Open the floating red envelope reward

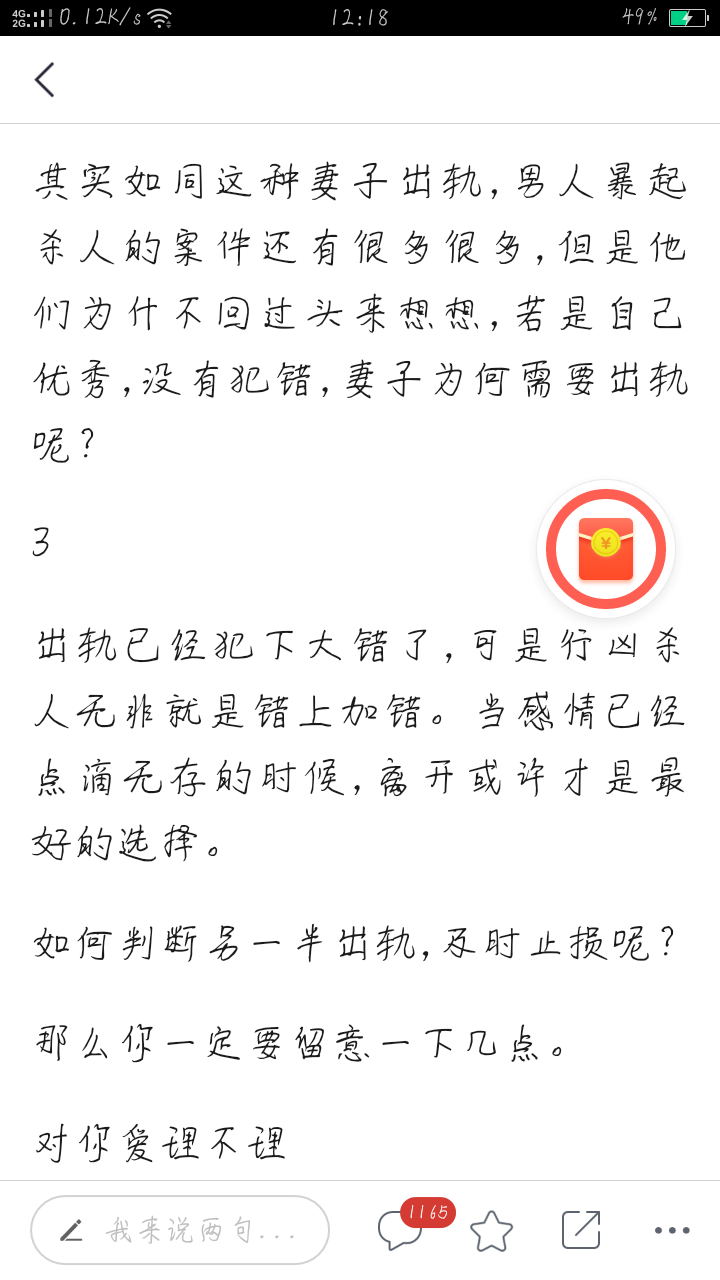point(606,549)
